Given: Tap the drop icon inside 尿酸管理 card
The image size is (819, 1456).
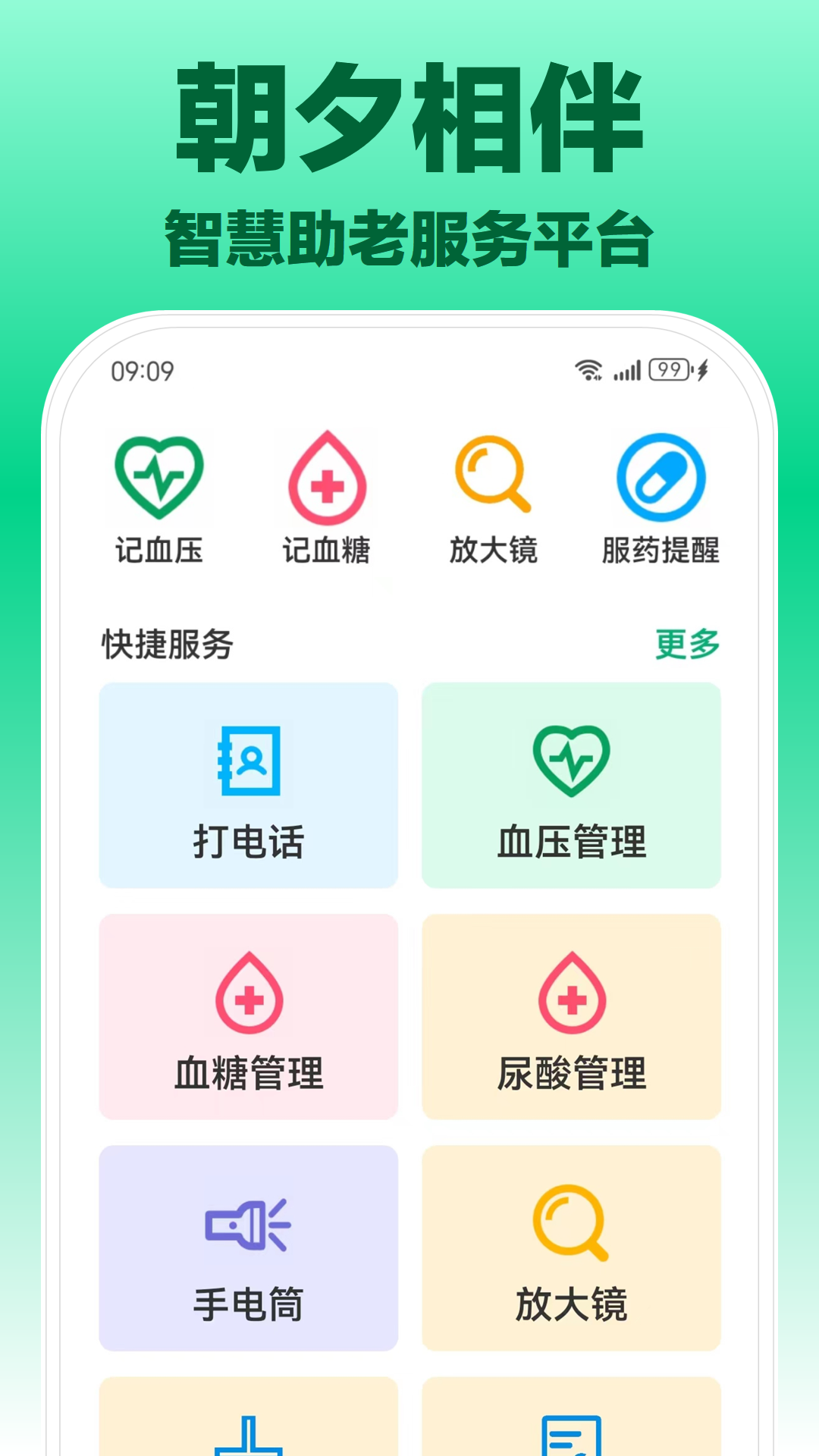Looking at the screenshot, I should (571, 993).
